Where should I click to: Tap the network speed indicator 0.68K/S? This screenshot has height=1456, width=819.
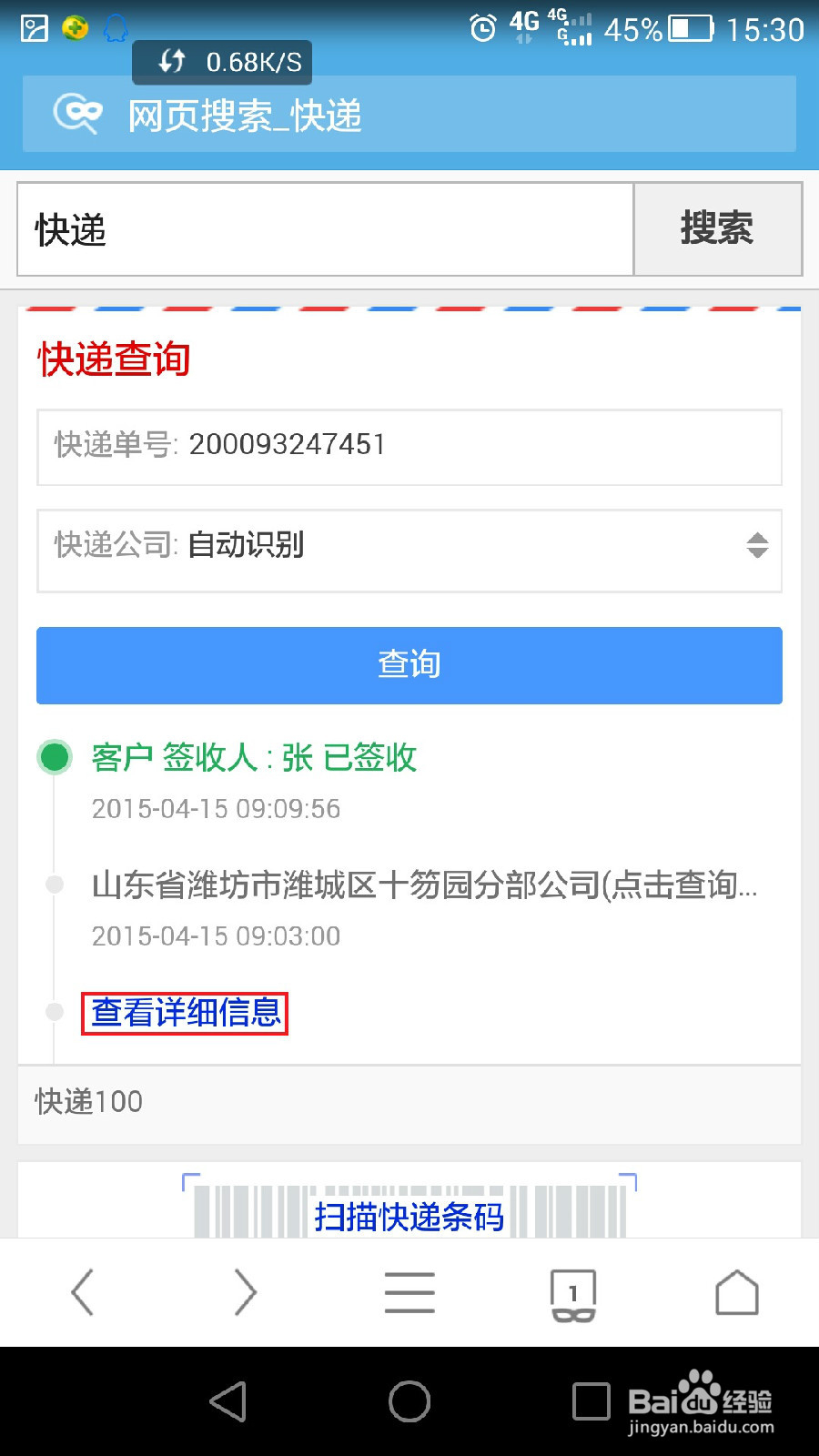(x=222, y=62)
